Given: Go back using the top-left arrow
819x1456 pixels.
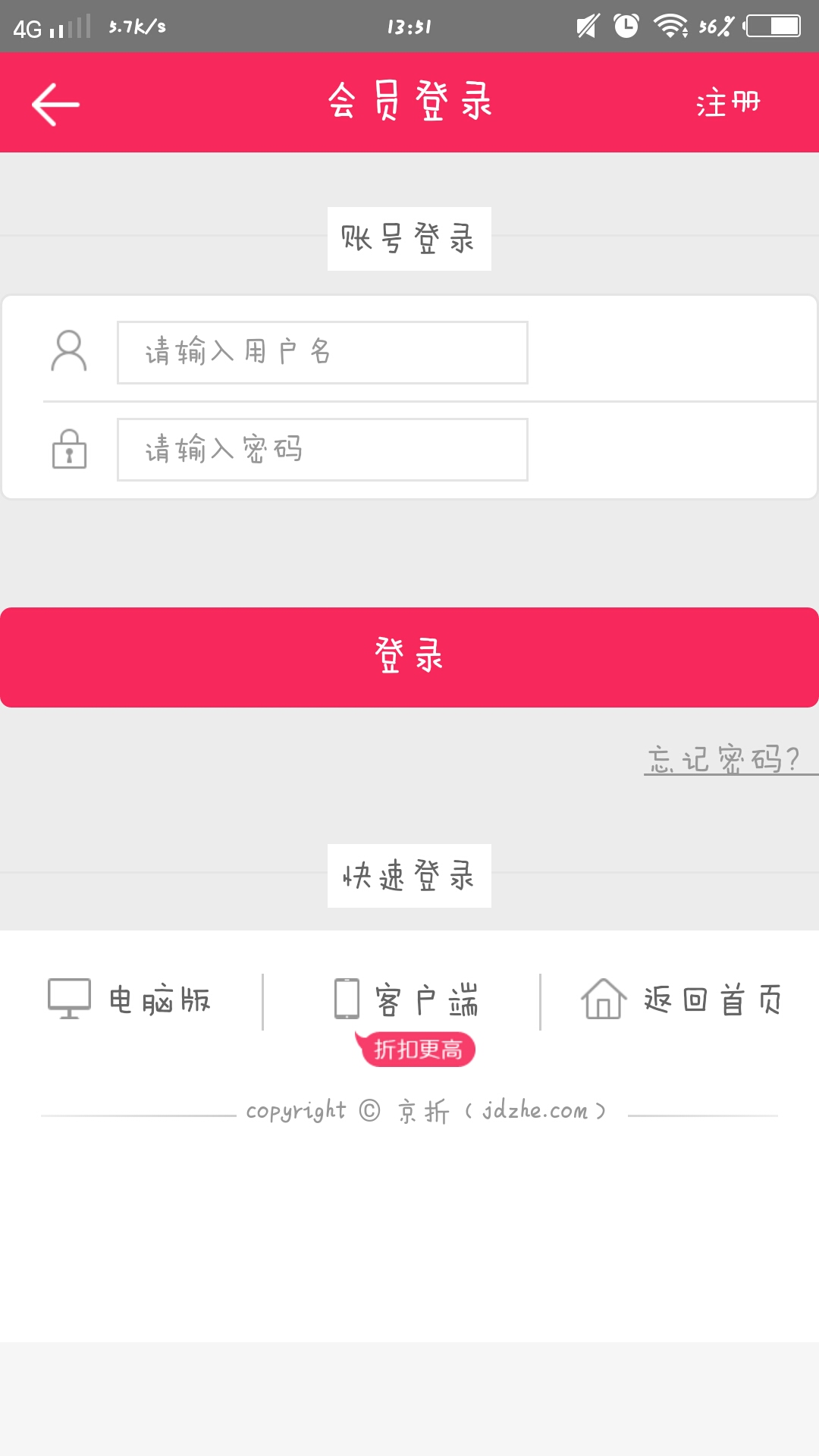Looking at the screenshot, I should tap(55, 104).
